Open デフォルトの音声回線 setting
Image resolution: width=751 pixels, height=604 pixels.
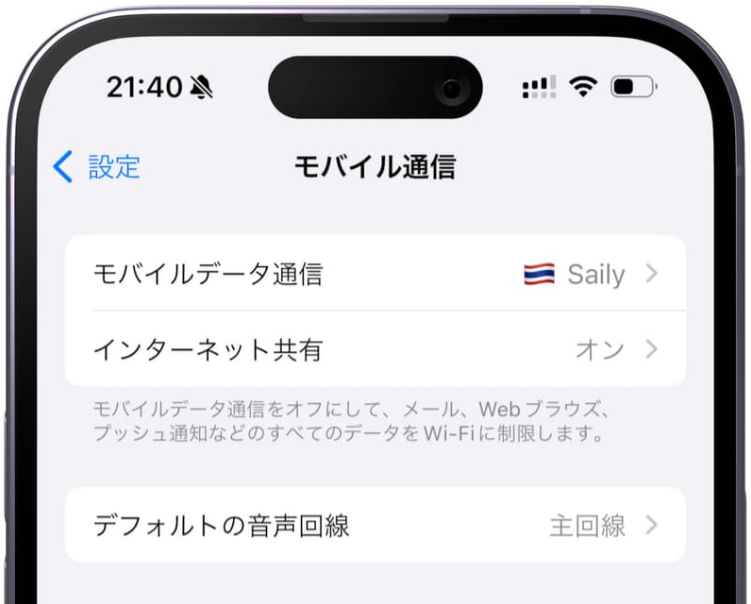tap(375, 525)
